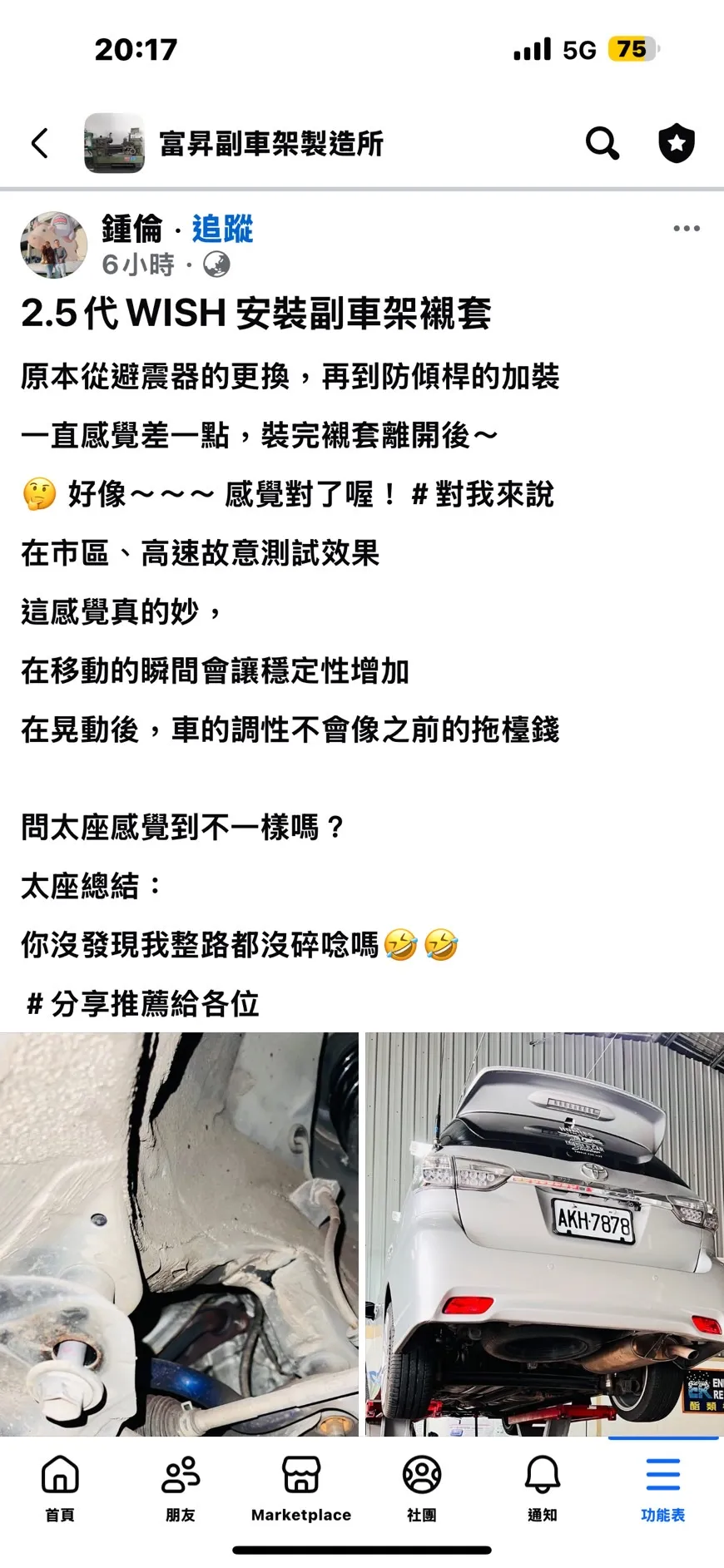Go back from the group page

pos(40,143)
